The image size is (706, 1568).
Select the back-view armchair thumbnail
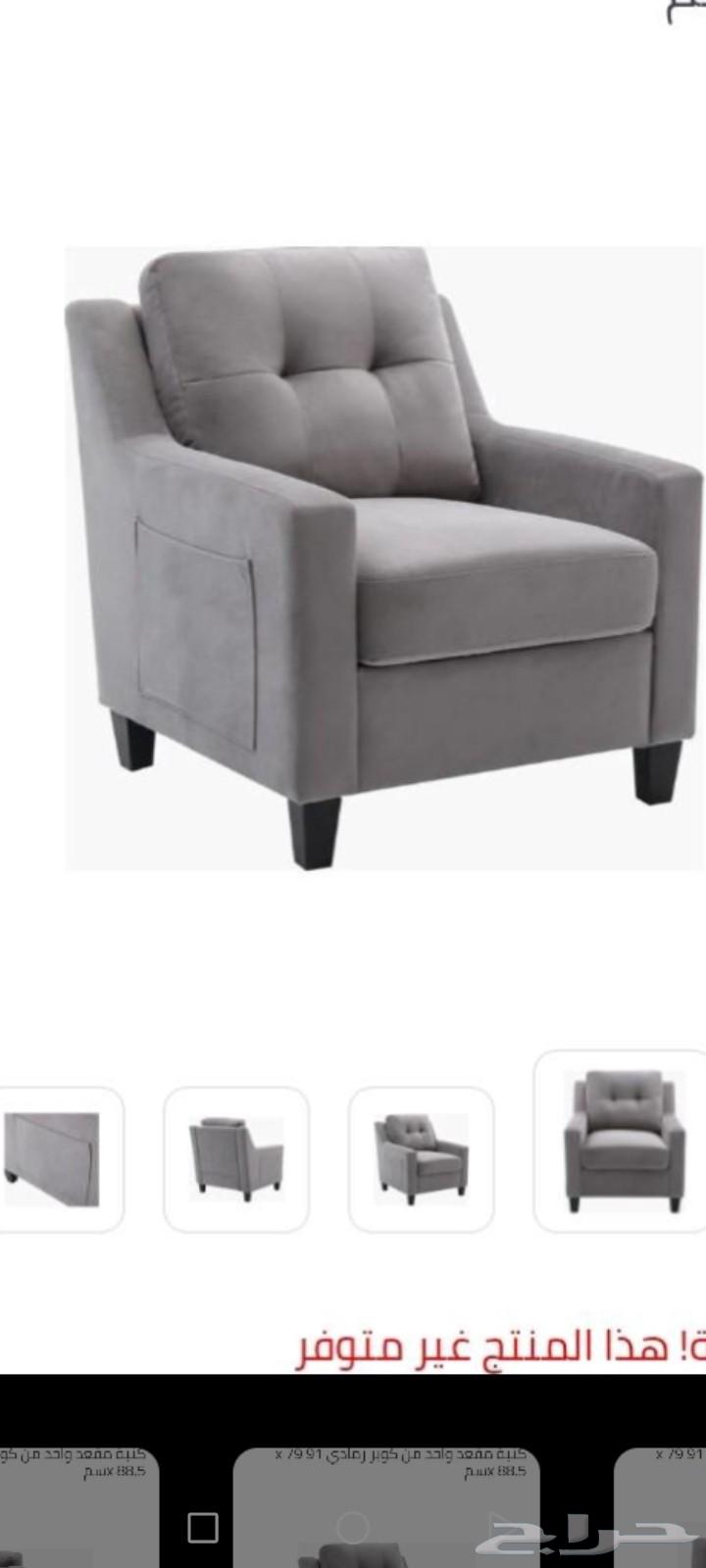(x=236, y=1159)
